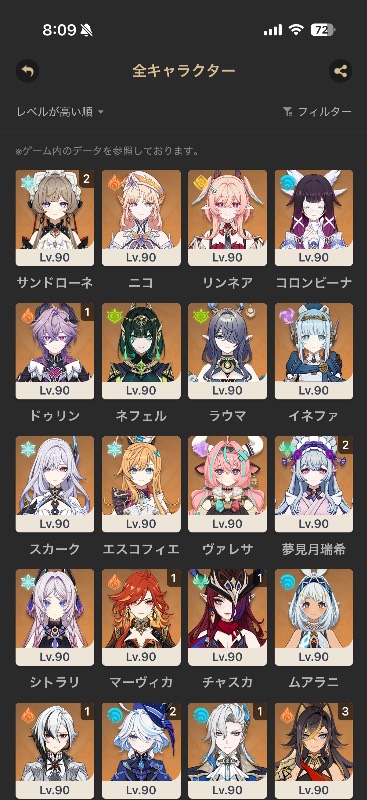Open the サンドローネ character card
The width and height of the screenshot is (367, 800).
[x=55, y=218]
